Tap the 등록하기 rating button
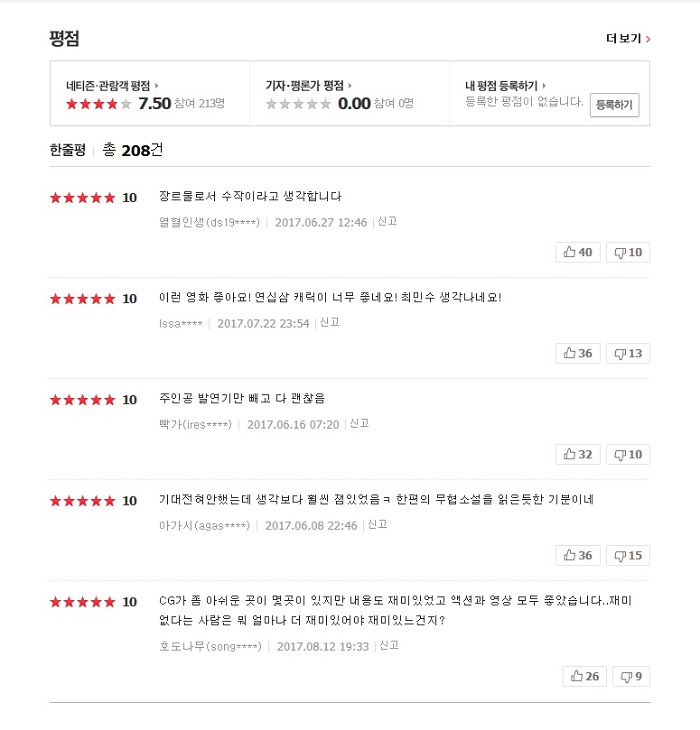This screenshot has width=700, height=730. point(614,104)
